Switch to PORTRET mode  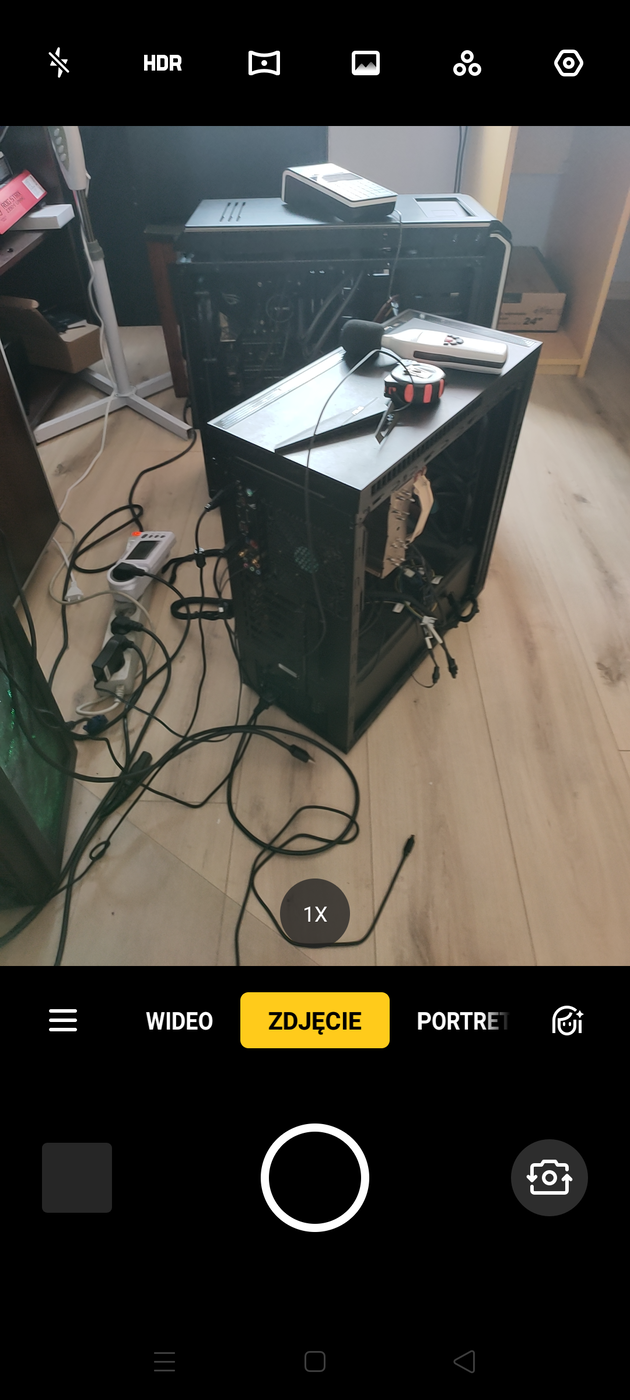[461, 1021]
